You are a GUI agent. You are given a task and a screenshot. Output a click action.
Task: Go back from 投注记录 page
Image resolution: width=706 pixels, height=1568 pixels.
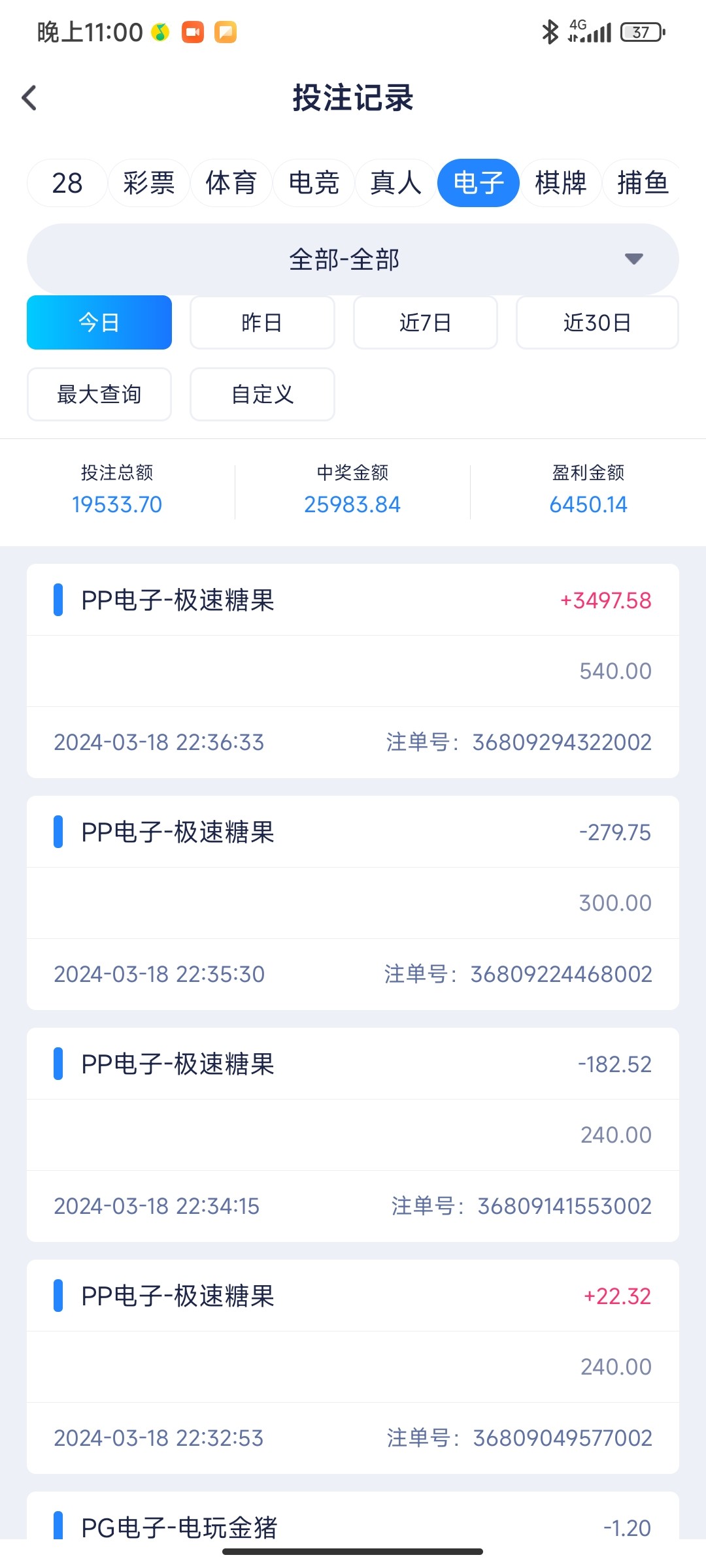click(x=29, y=98)
